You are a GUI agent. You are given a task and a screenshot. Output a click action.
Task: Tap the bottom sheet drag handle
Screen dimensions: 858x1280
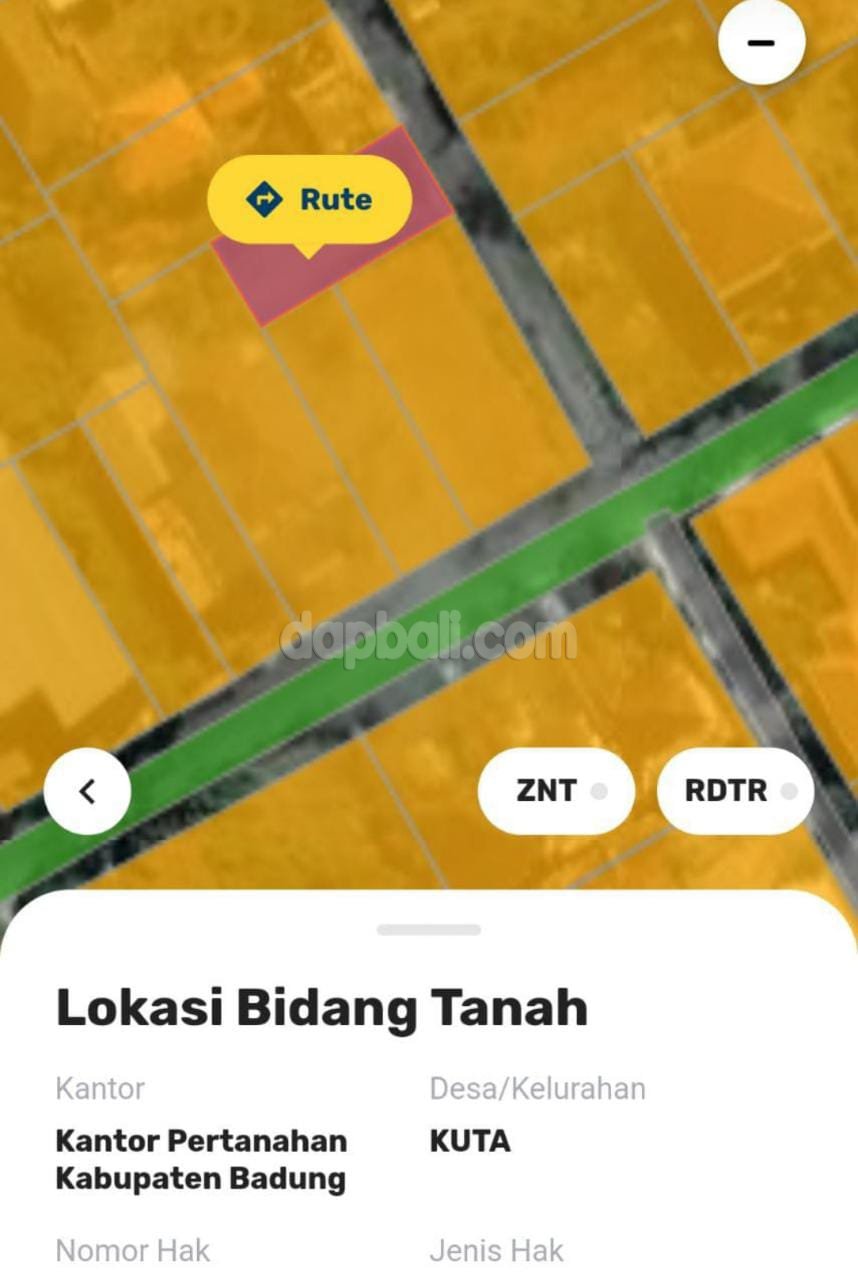[429, 930]
